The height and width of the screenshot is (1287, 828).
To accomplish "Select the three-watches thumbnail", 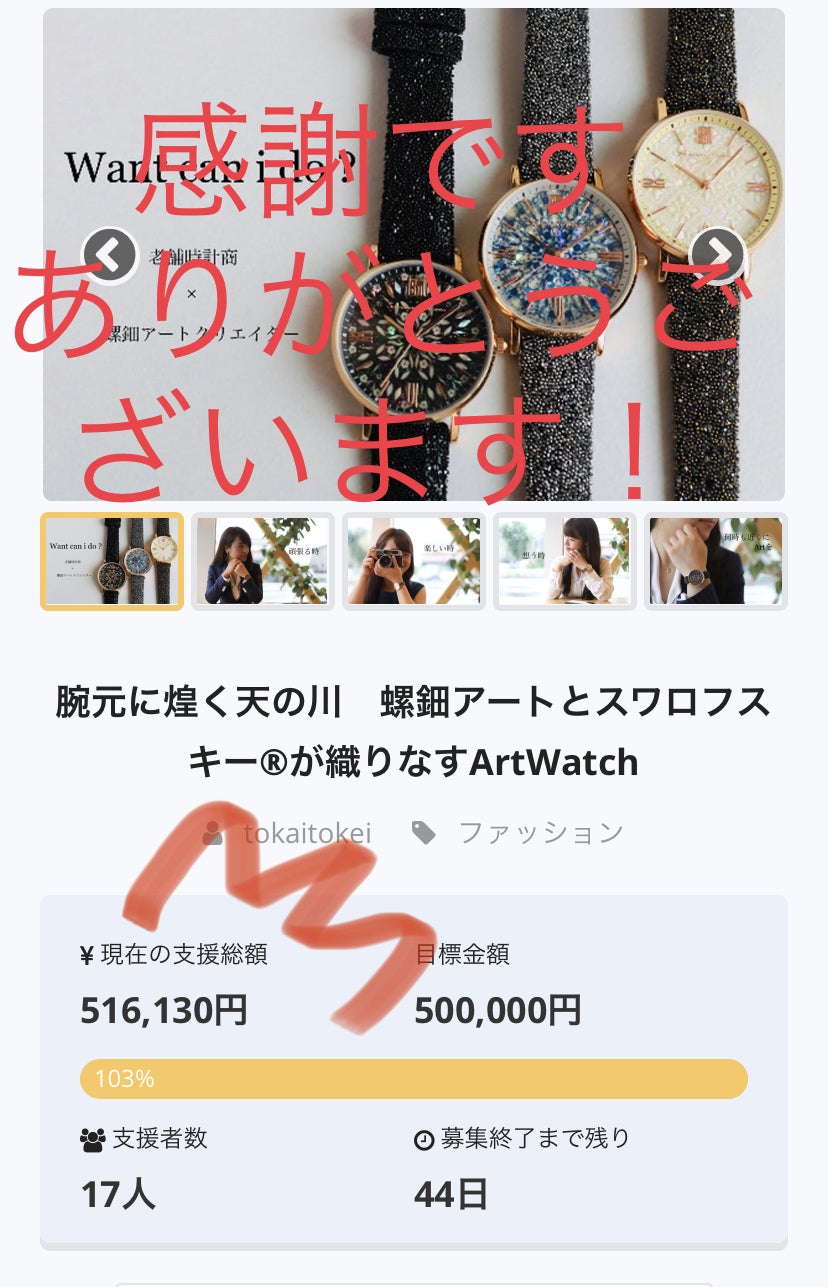I will coord(112,561).
